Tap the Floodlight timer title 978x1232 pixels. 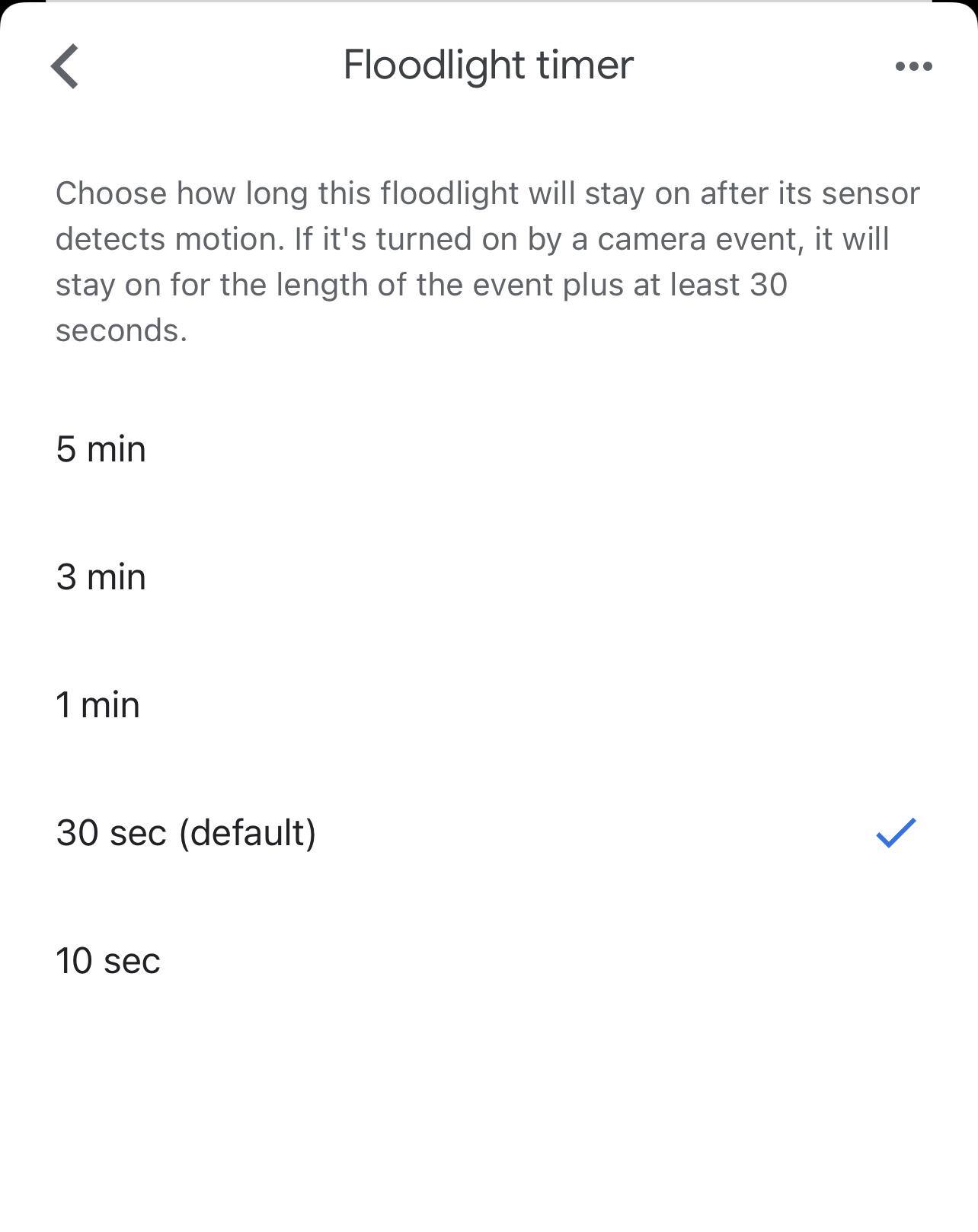[x=488, y=65]
